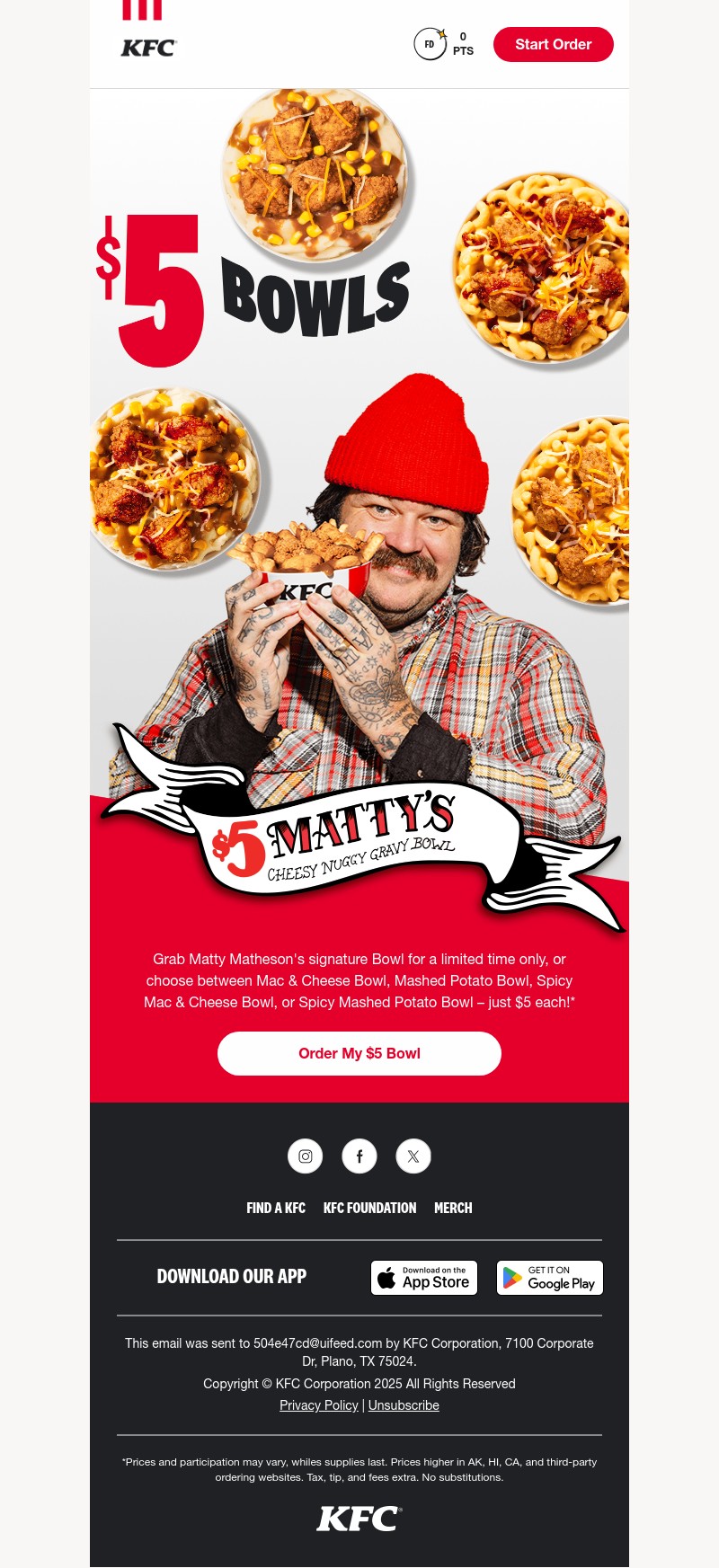The image size is (719, 1568).
Task: Tap the Start Order button
Action: pyautogui.click(x=553, y=44)
